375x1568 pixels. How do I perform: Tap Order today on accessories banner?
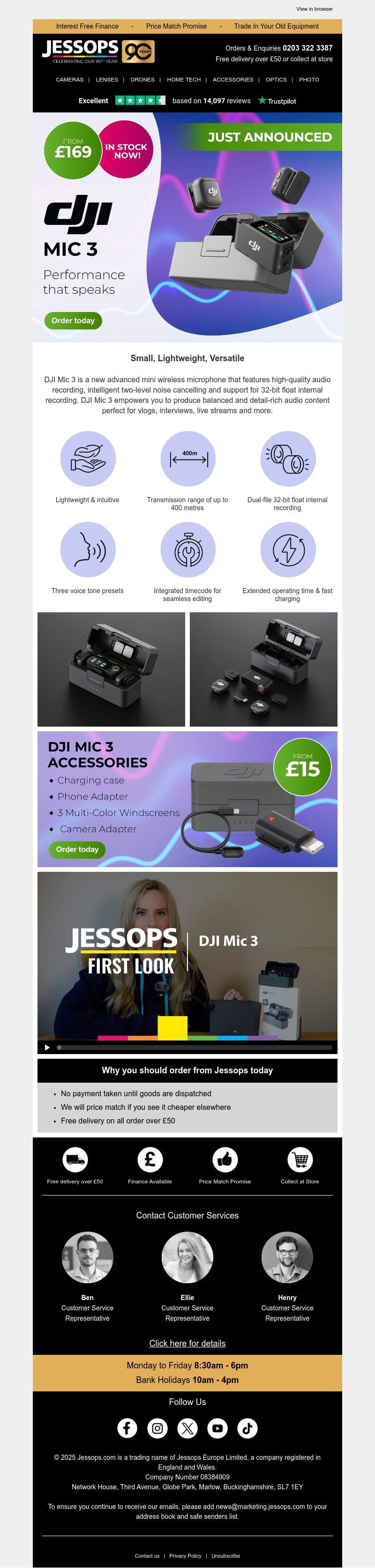pos(77,849)
